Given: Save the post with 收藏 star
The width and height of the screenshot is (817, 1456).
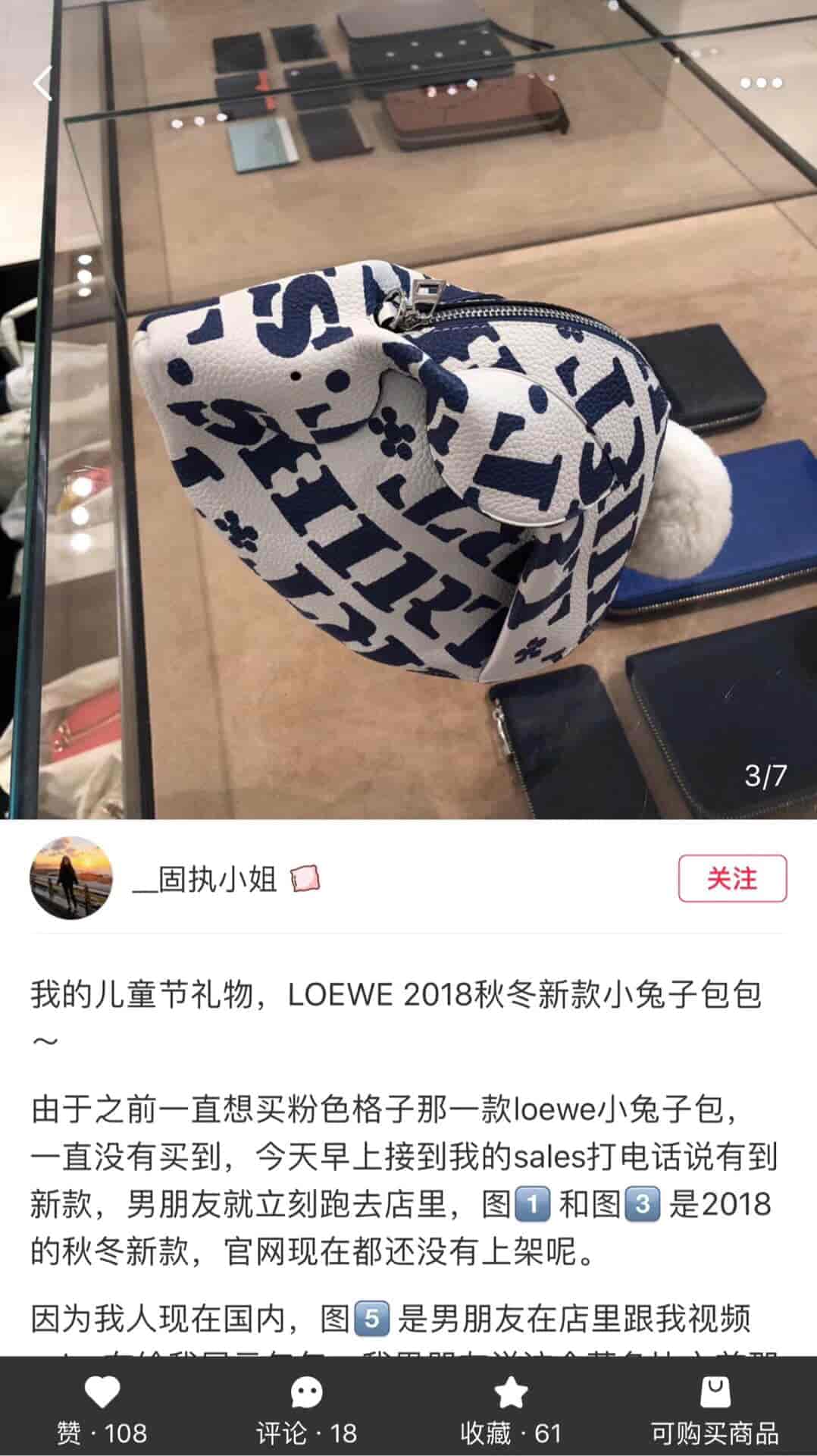Looking at the screenshot, I should click(x=510, y=1411).
